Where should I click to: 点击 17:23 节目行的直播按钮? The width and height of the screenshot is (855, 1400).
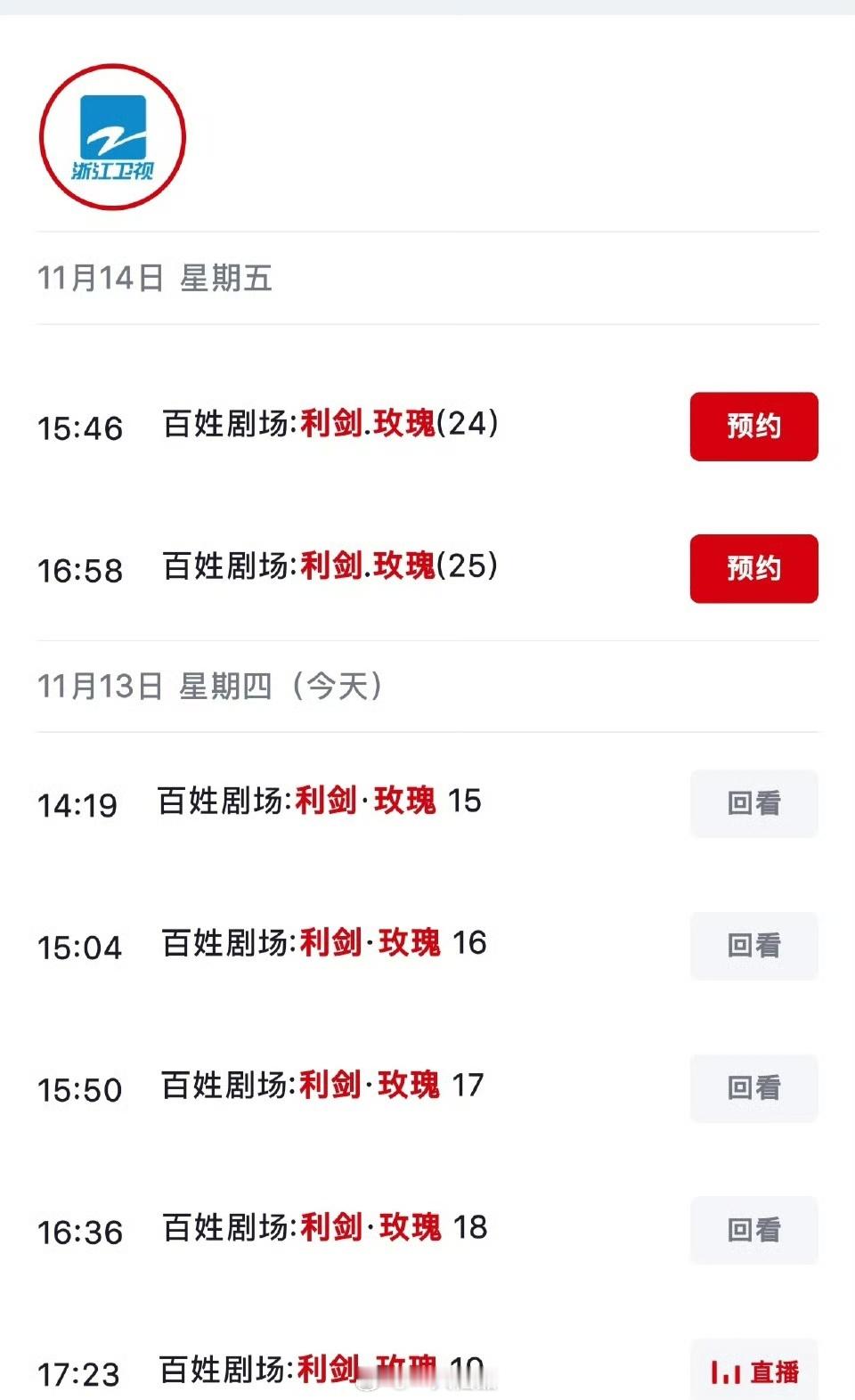pyautogui.click(x=753, y=1373)
